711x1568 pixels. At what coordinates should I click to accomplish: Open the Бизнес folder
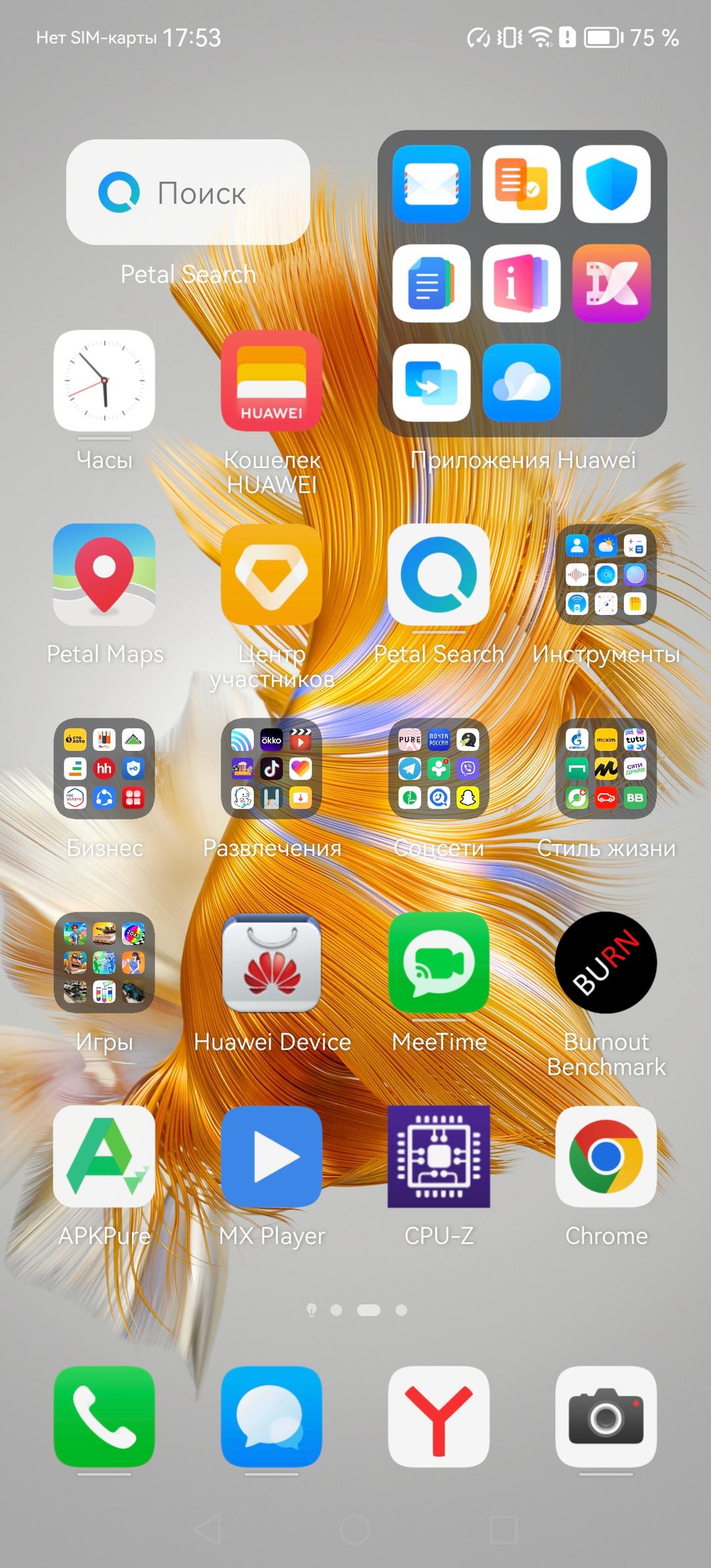104,769
